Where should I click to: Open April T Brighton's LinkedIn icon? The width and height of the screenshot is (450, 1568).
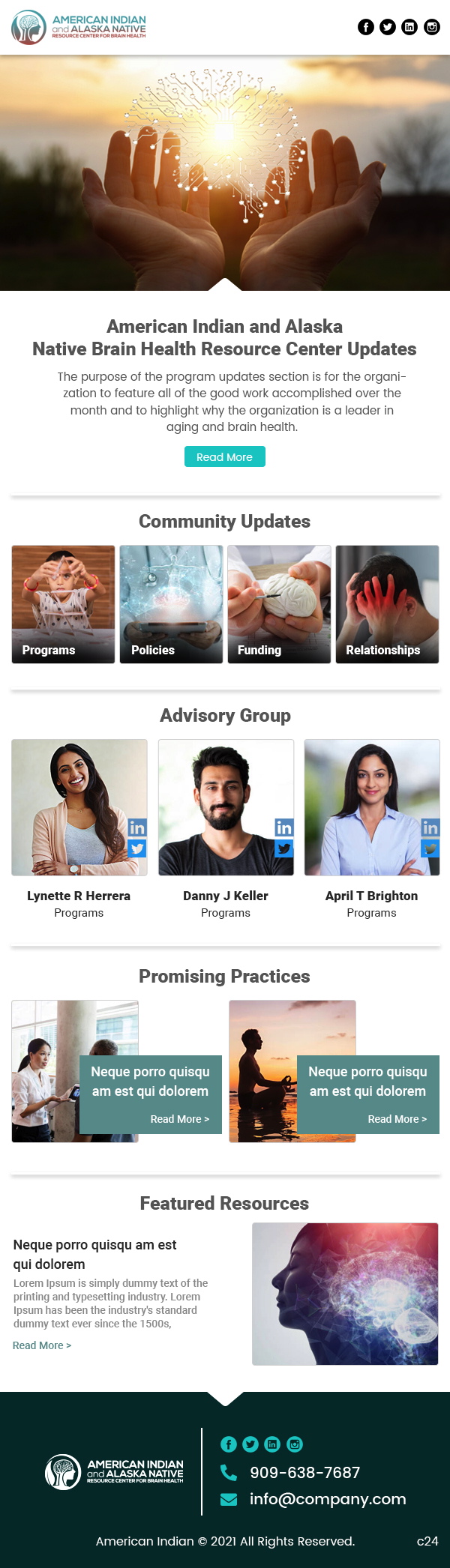430,827
